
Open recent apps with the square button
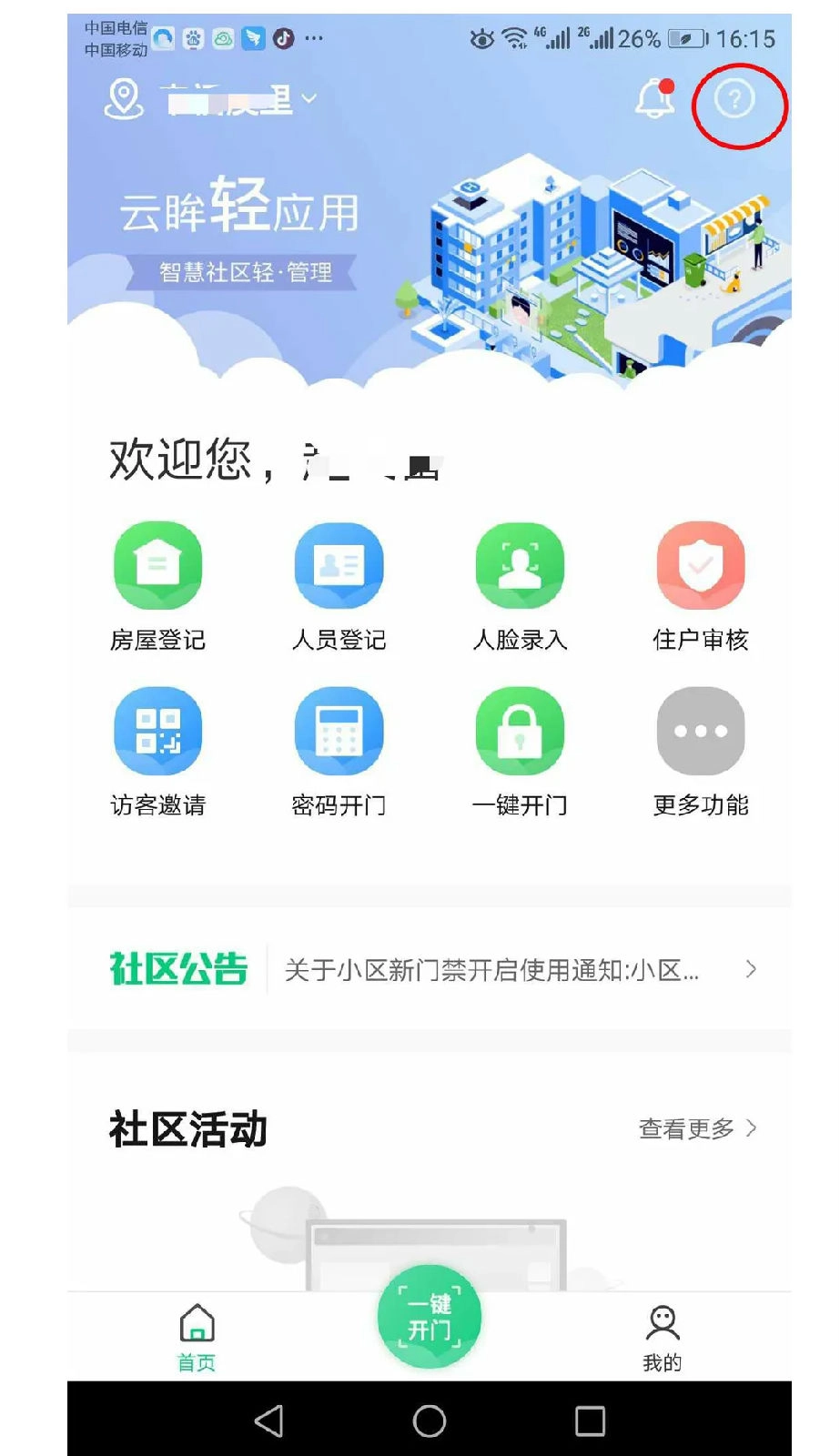pos(590,1421)
